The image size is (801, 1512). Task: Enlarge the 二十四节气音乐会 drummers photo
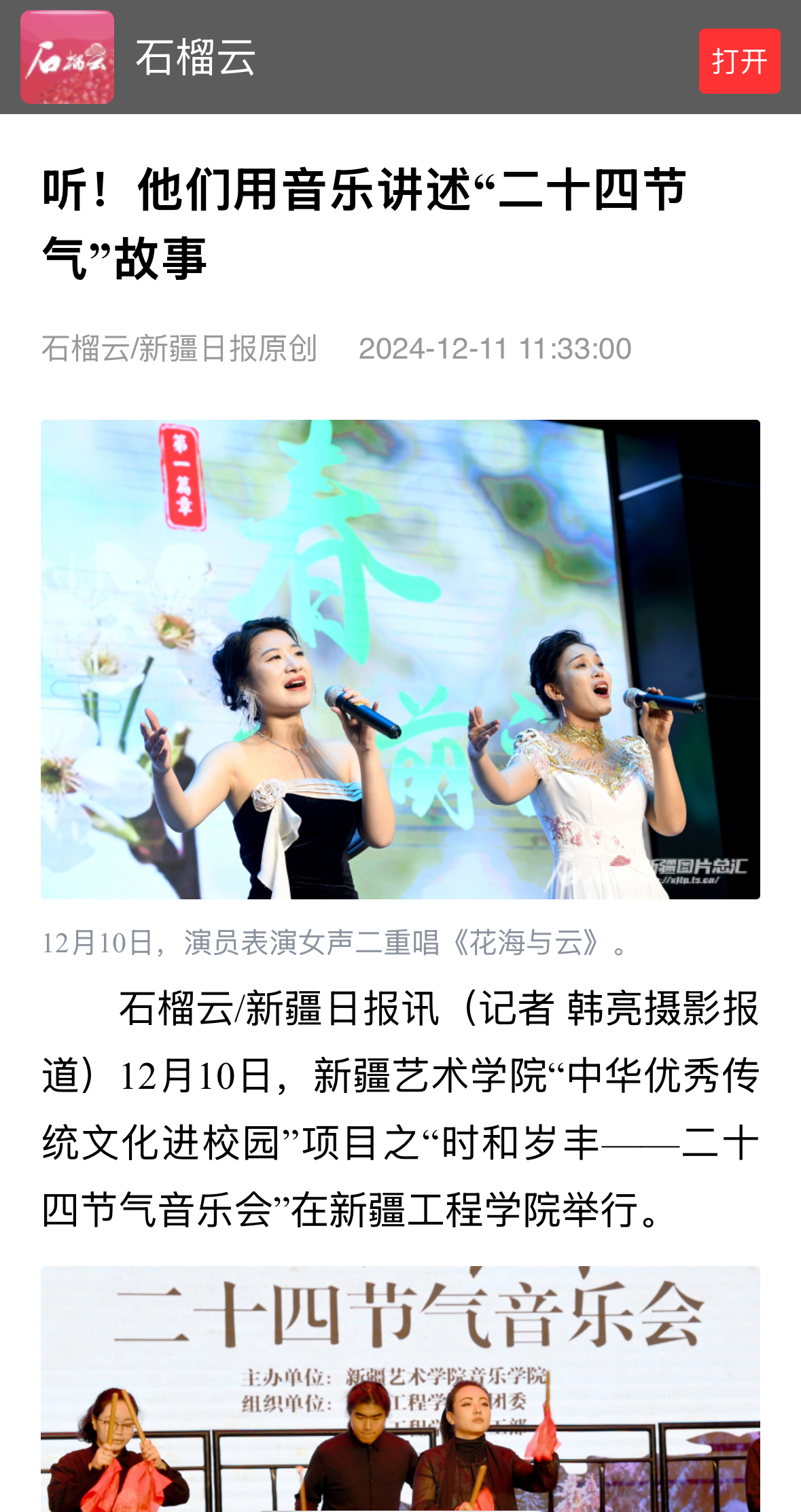pyautogui.click(x=400, y=1388)
